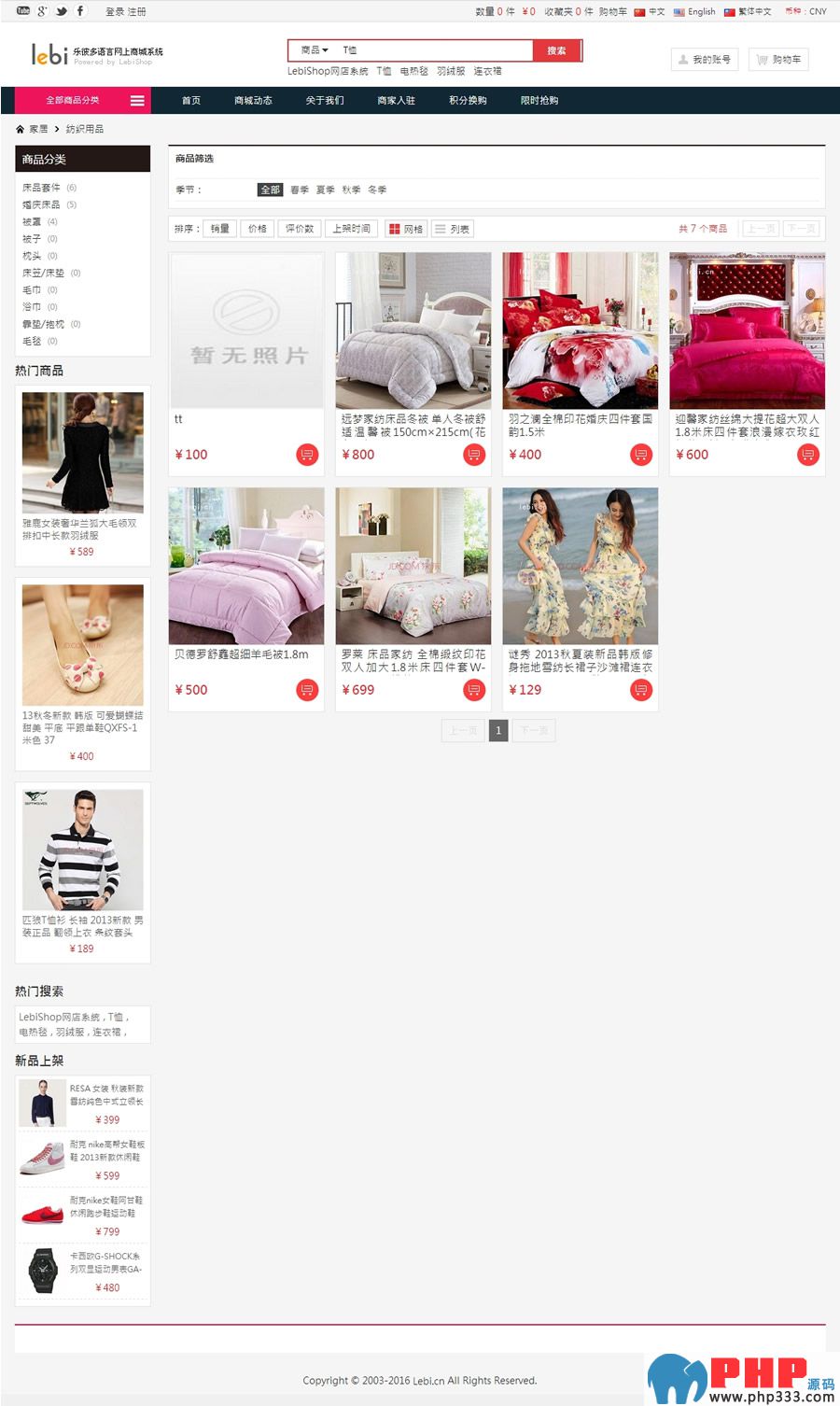The width and height of the screenshot is (840, 1406).
Task: Go to the 首页 nav item
Action: [191, 100]
